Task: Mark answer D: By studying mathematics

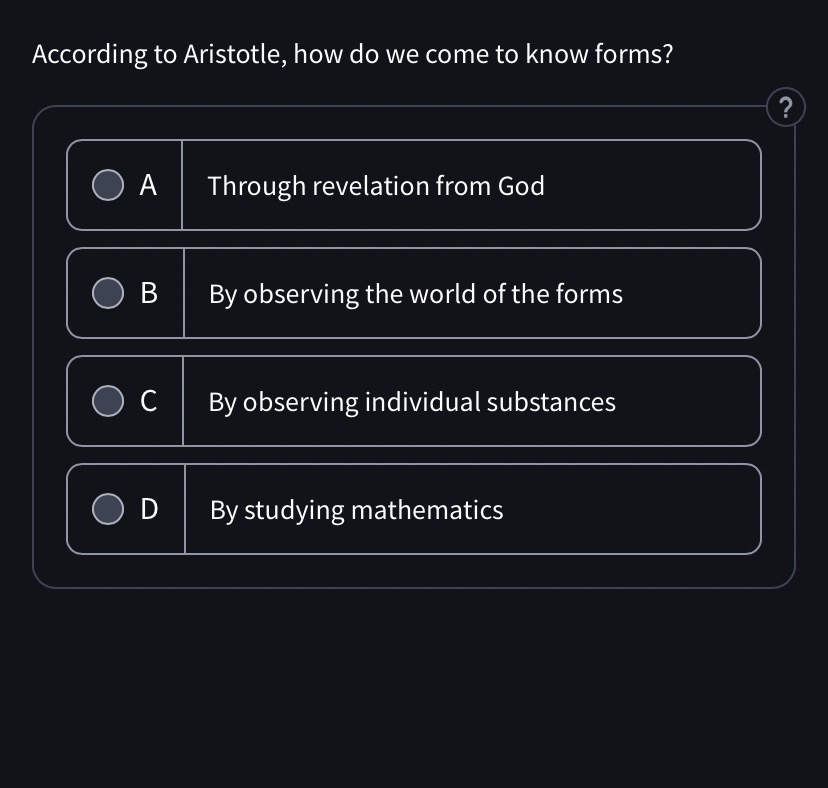Action: [x=108, y=509]
